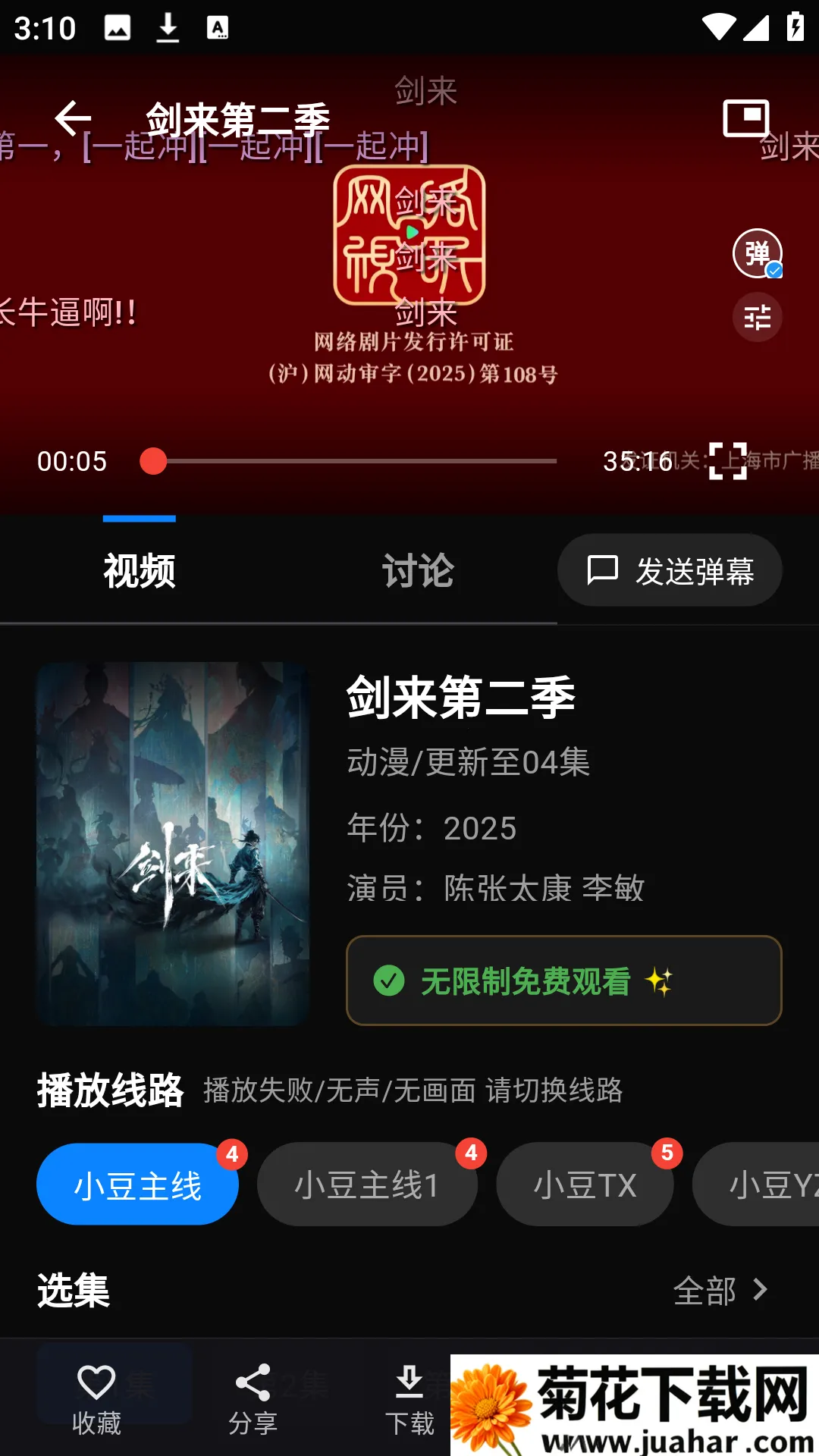Switch to 小豆主线1 playback line
This screenshot has width=819, height=1456.
click(367, 1185)
